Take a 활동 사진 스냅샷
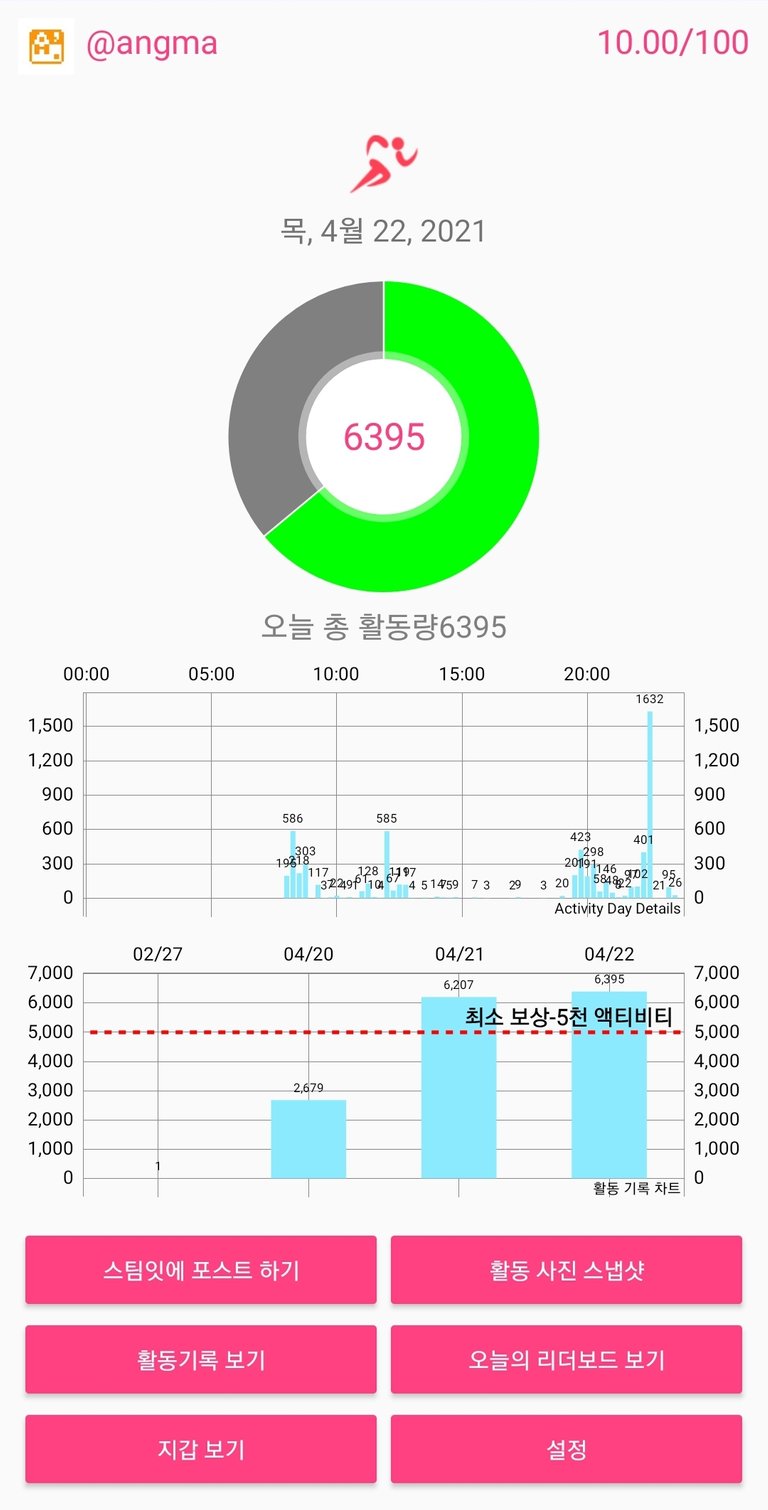Image resolution: width=768 pixels, height=1510 pixels. click(566, 1270)
